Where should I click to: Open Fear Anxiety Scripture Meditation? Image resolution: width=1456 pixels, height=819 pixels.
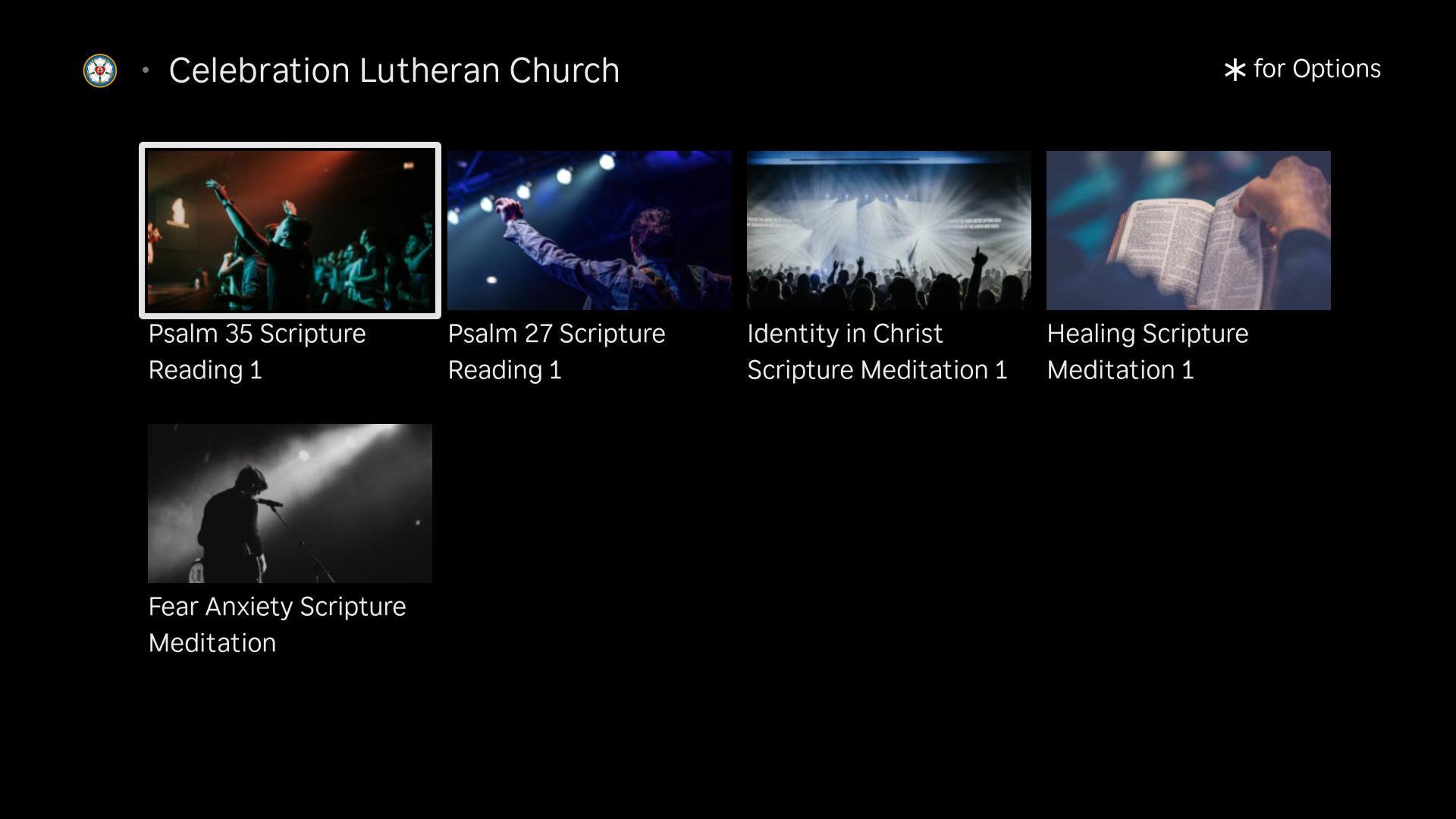[290, 504]
